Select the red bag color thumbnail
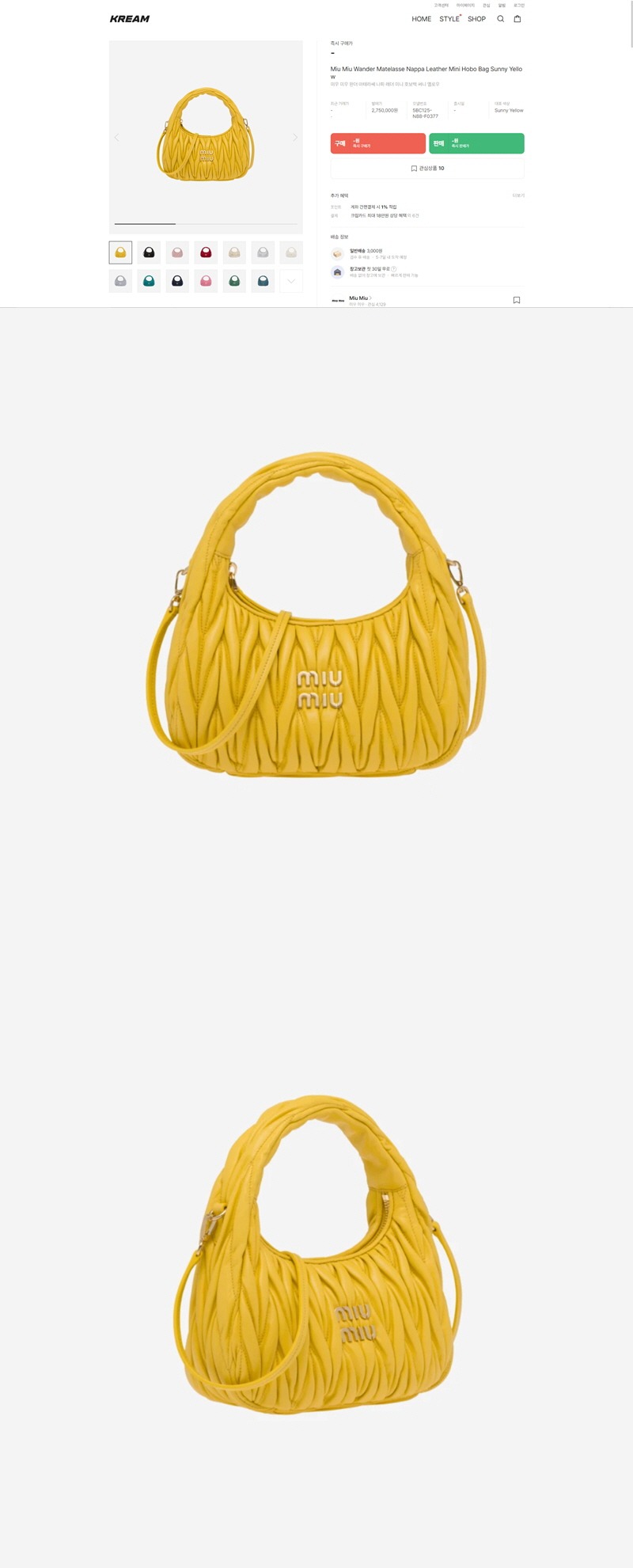 [x=206, y=252]
